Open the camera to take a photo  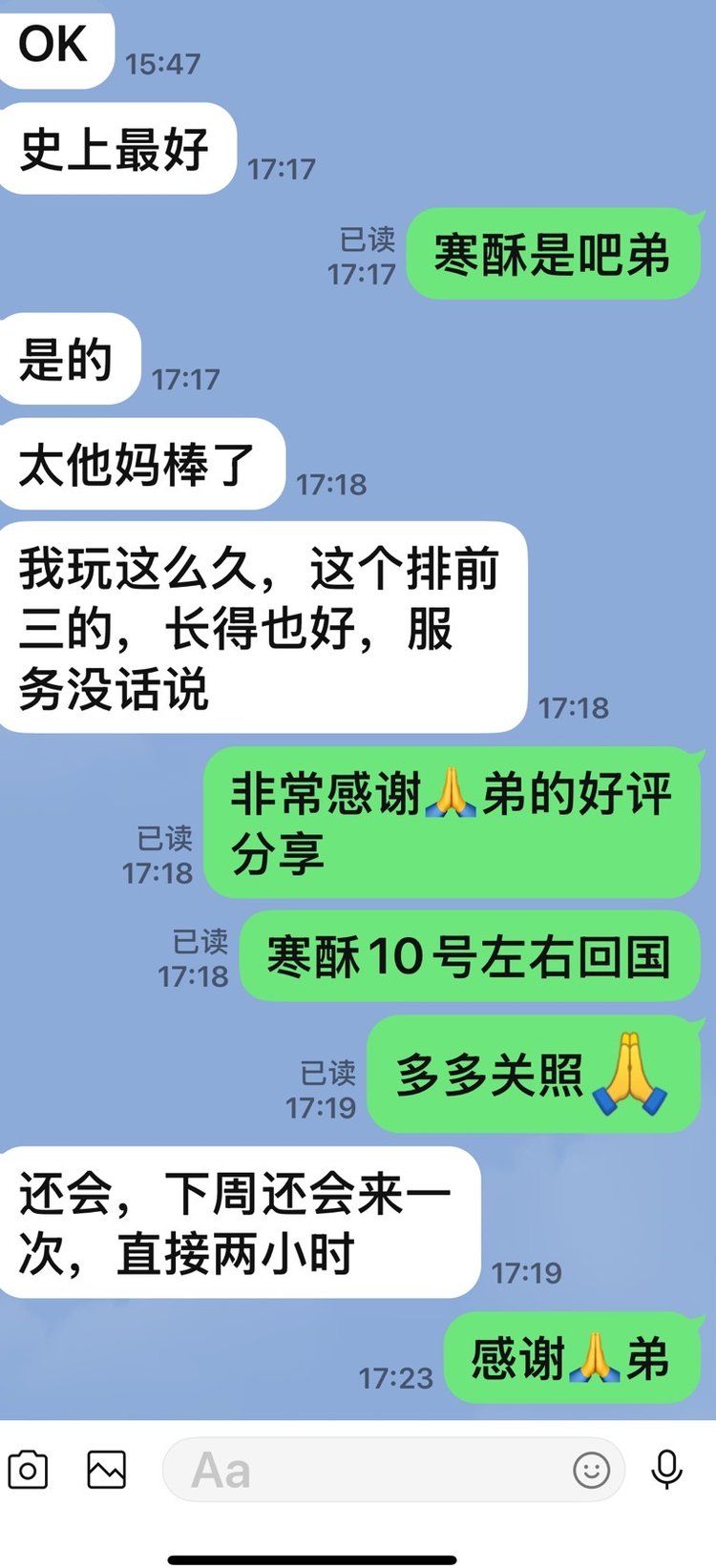tap(29, 1470)
